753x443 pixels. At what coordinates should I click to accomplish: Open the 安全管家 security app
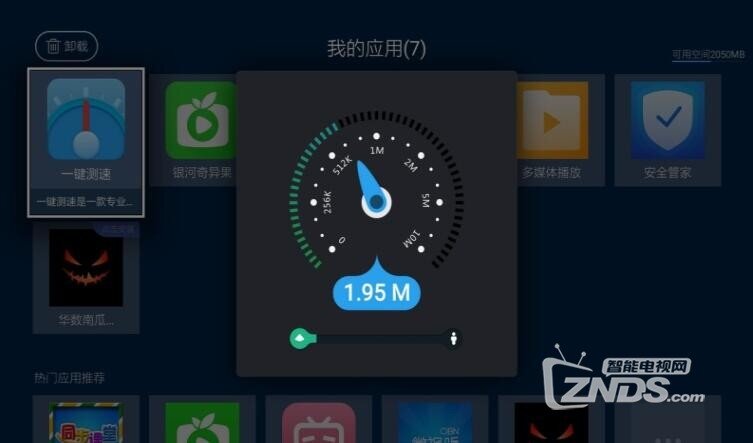pyautogui.click(x=667, y=130)
